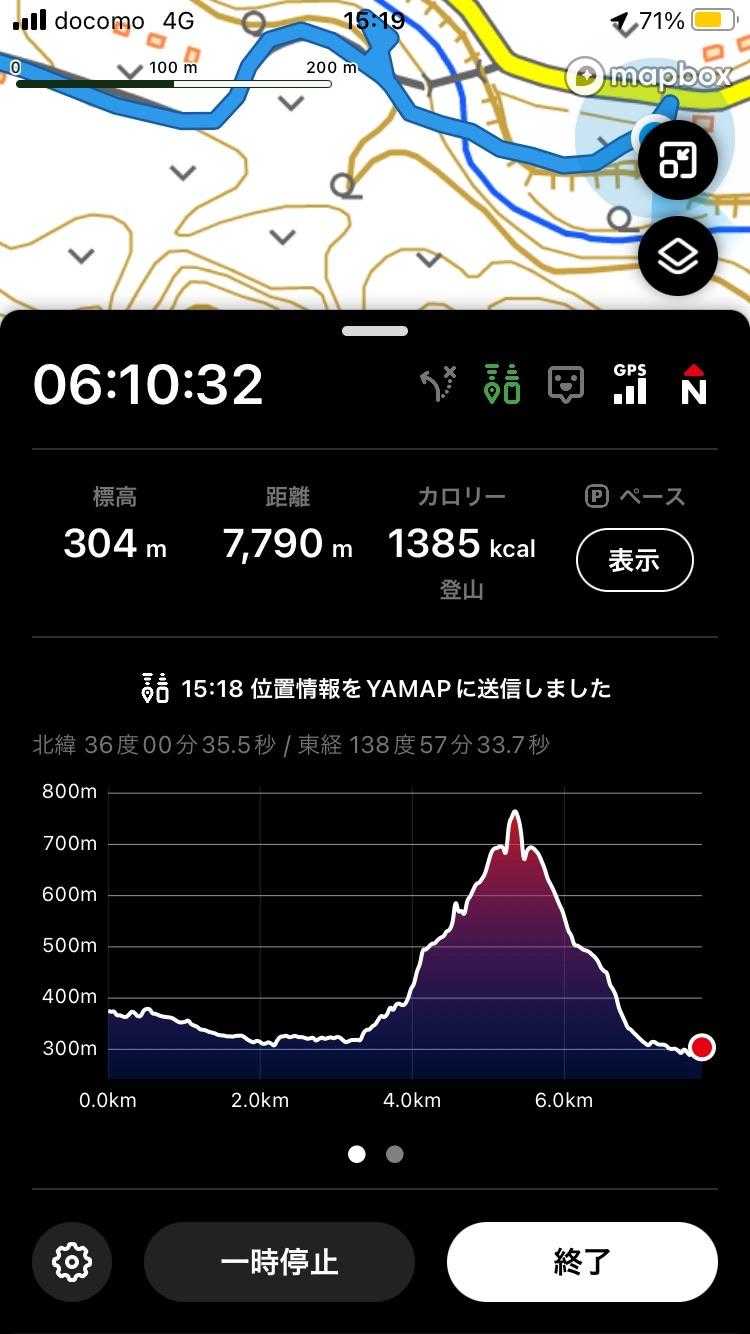This screenshot has height=1334, width=750.
Task: Pause the activity with 一時停止
Action: click(279, 1261)
